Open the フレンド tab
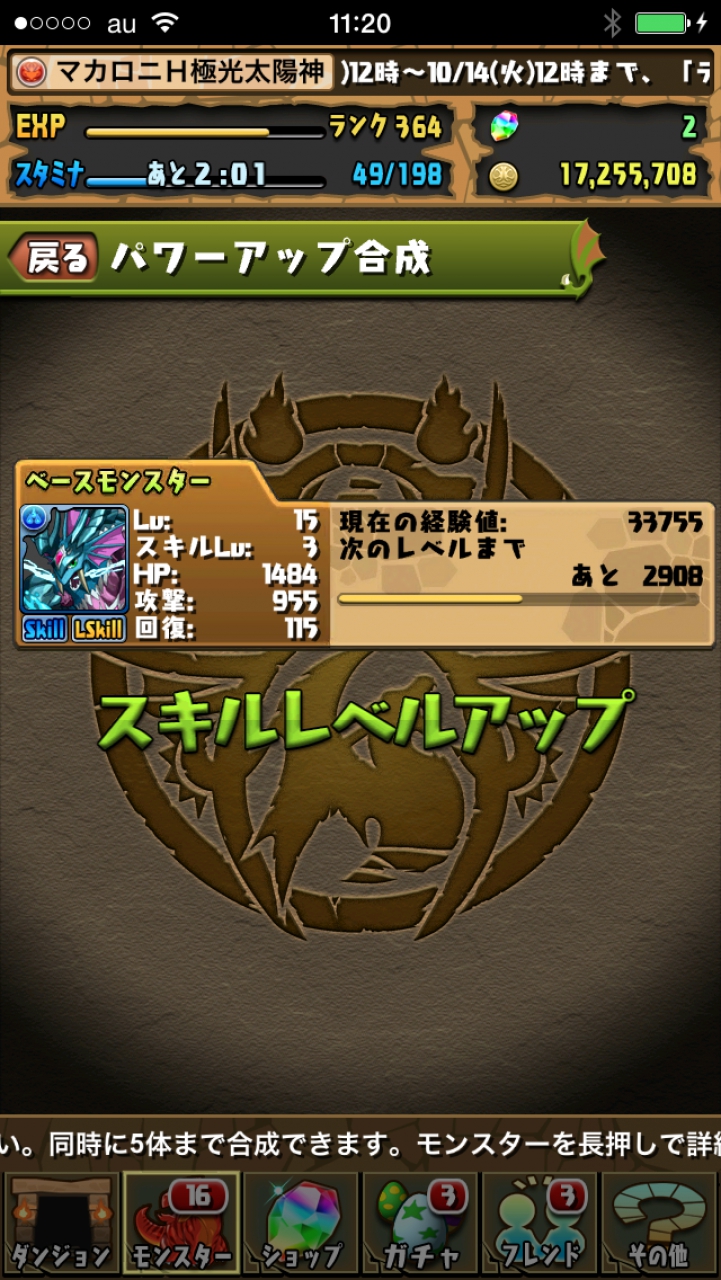Screen dimensions: 721x1280 pyautogui.click(x=540, y=1224)
